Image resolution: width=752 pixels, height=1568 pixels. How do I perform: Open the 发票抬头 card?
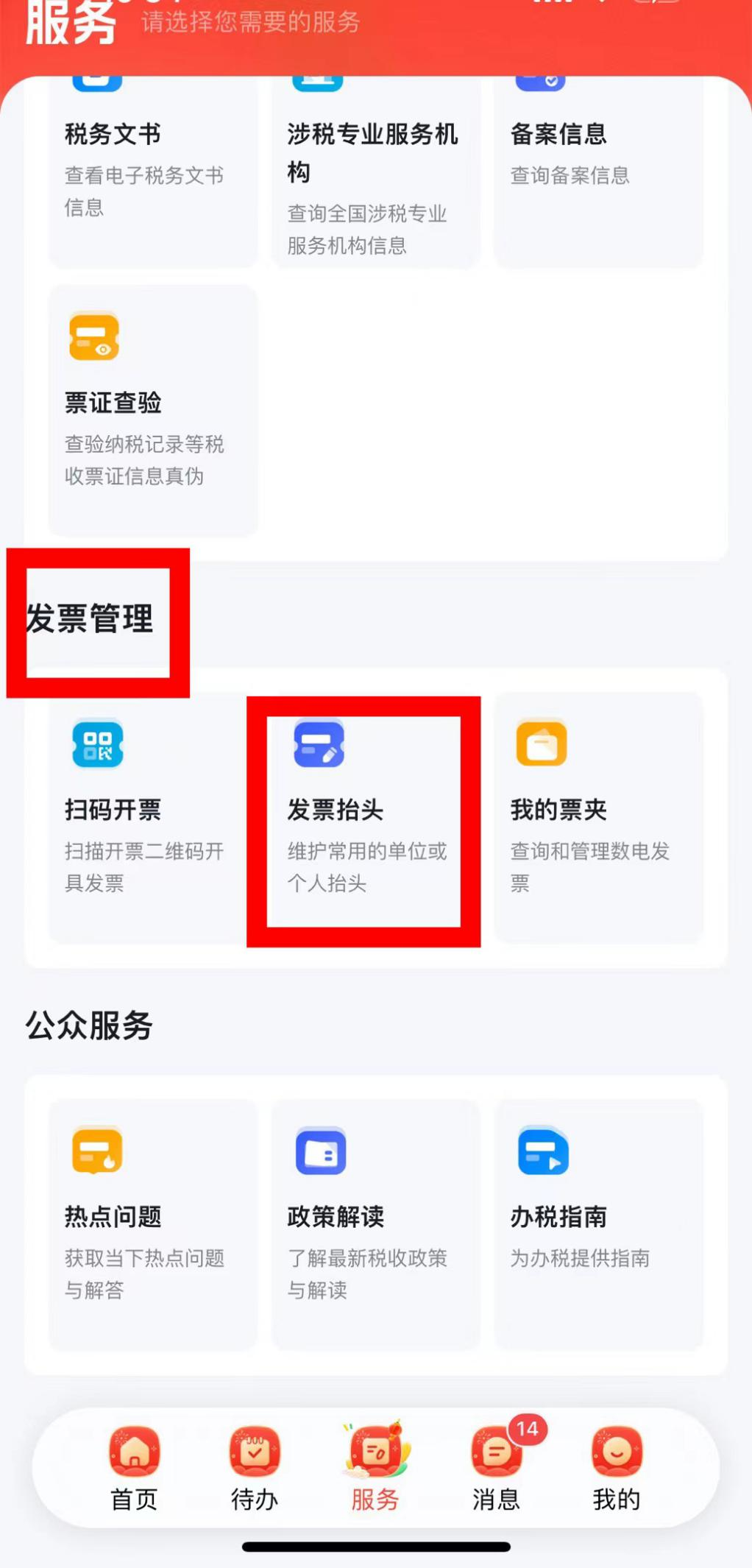pyautogui.click(x=364, y=821)
